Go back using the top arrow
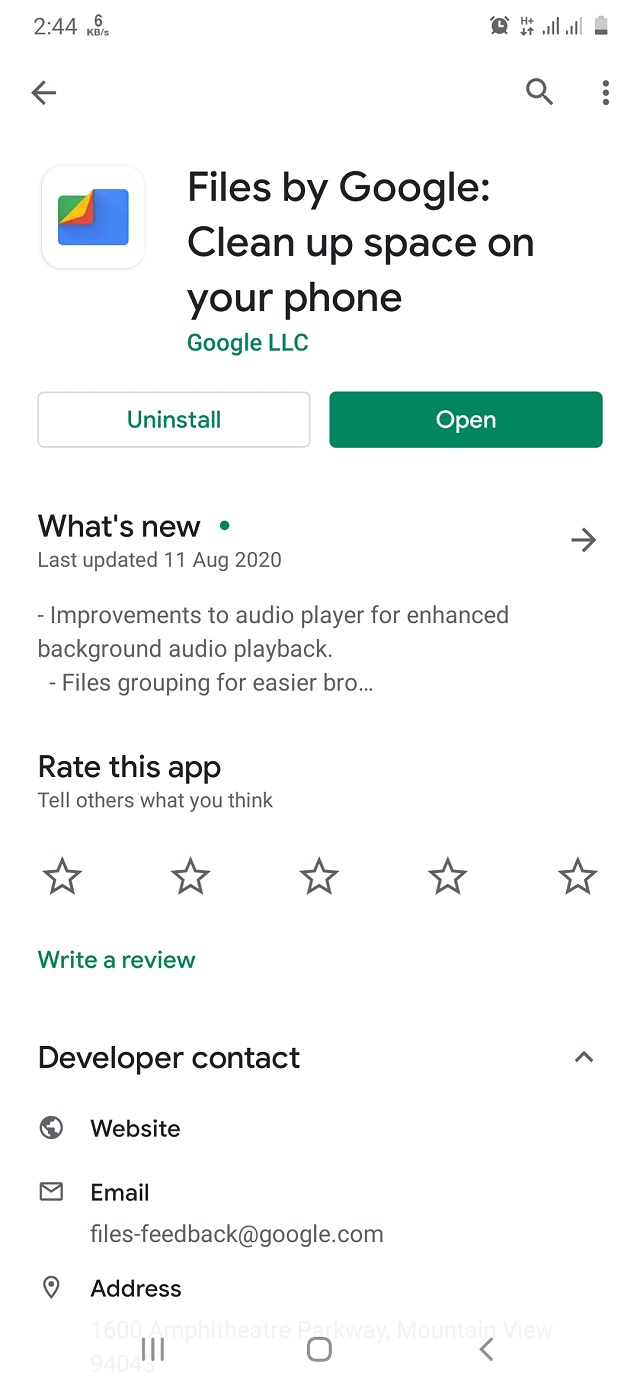The height and width of the screenshot is (1386, 640). point(44,93)
